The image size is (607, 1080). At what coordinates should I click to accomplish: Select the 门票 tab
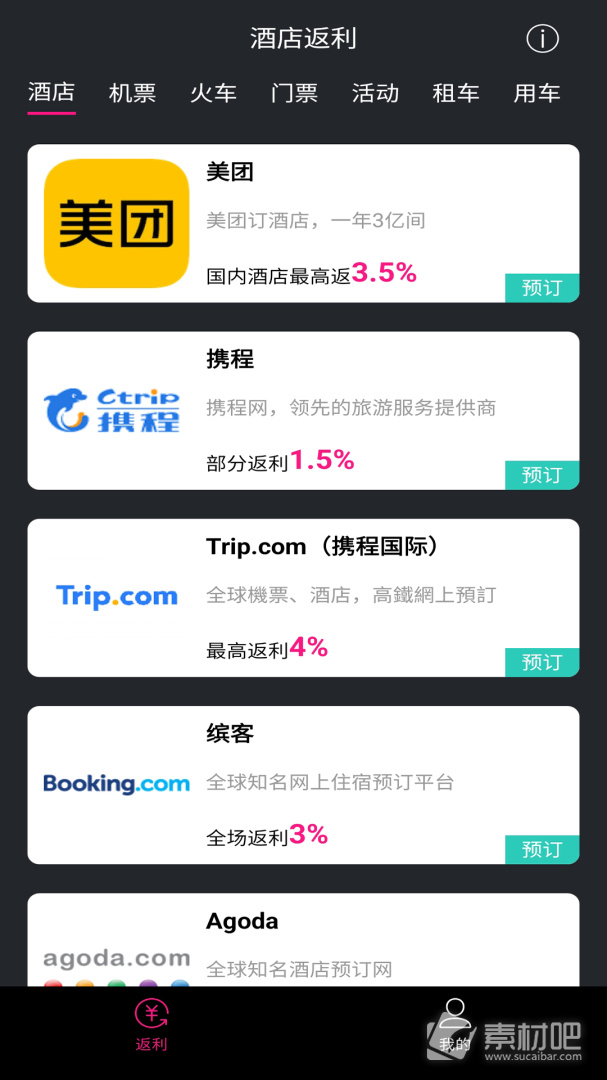coord(294,92)
